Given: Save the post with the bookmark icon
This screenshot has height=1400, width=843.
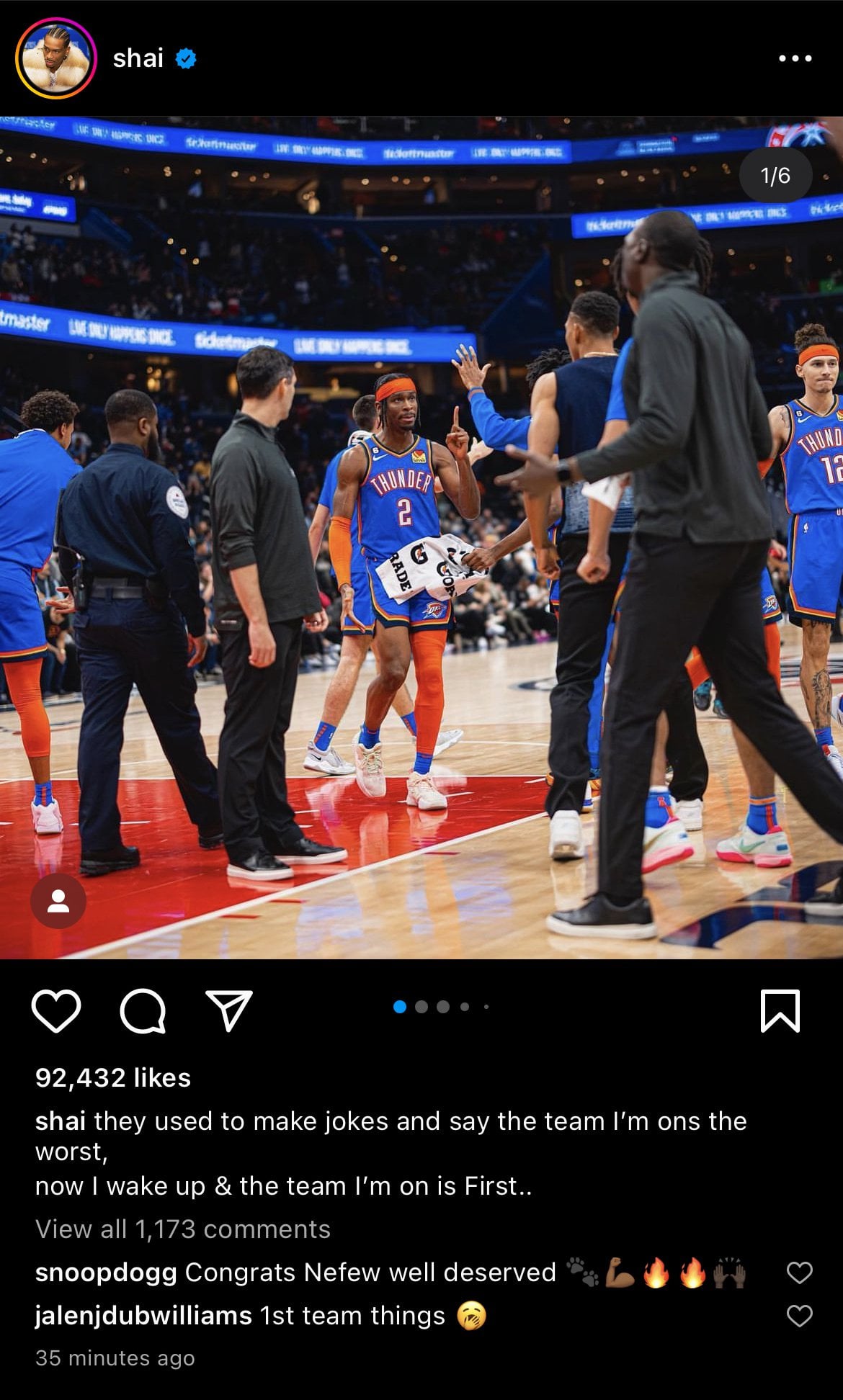Looking at the screenshot, I should [x=780, y=1010].
